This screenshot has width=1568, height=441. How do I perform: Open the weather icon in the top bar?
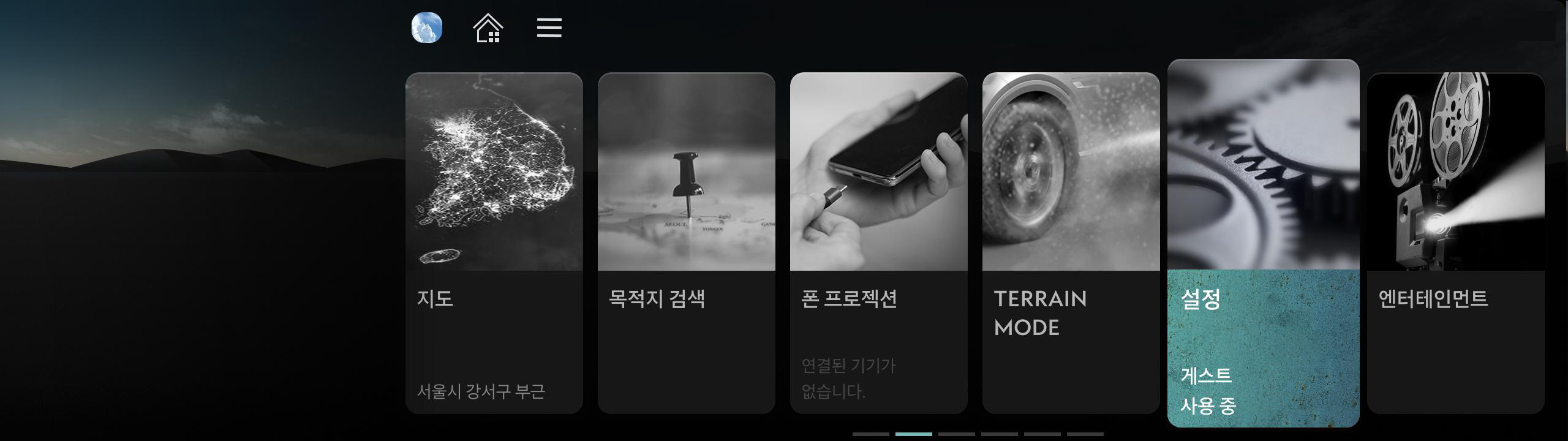pos(426,28)
